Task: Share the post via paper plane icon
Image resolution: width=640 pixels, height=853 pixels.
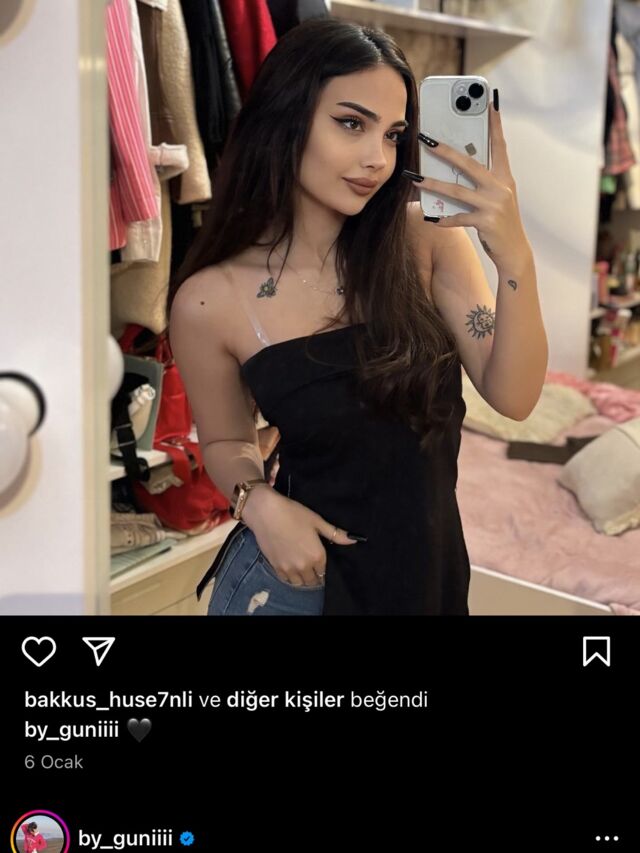Action: click(98, 651)
